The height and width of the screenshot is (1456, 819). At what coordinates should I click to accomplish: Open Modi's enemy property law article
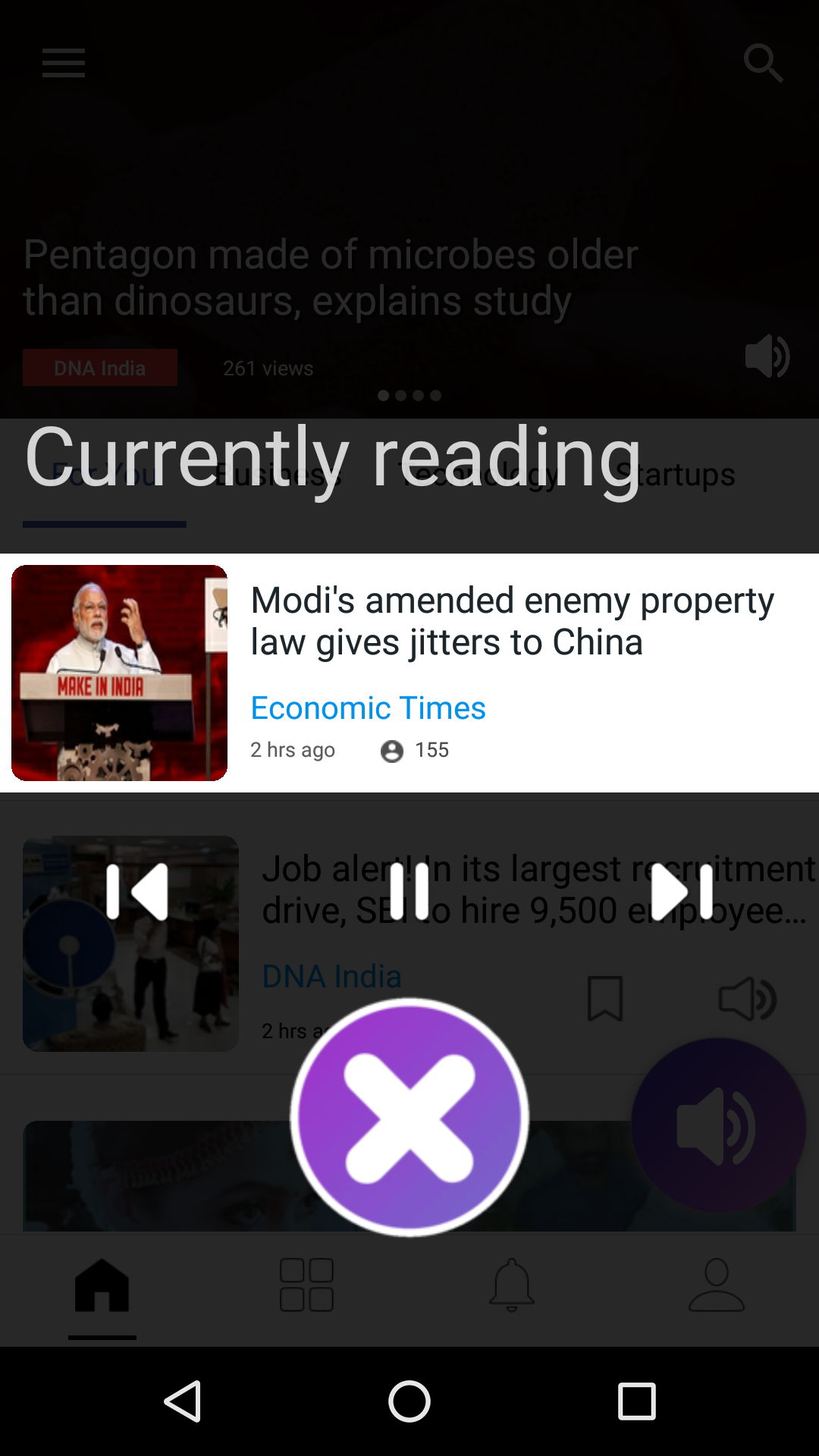coord(512,621)
